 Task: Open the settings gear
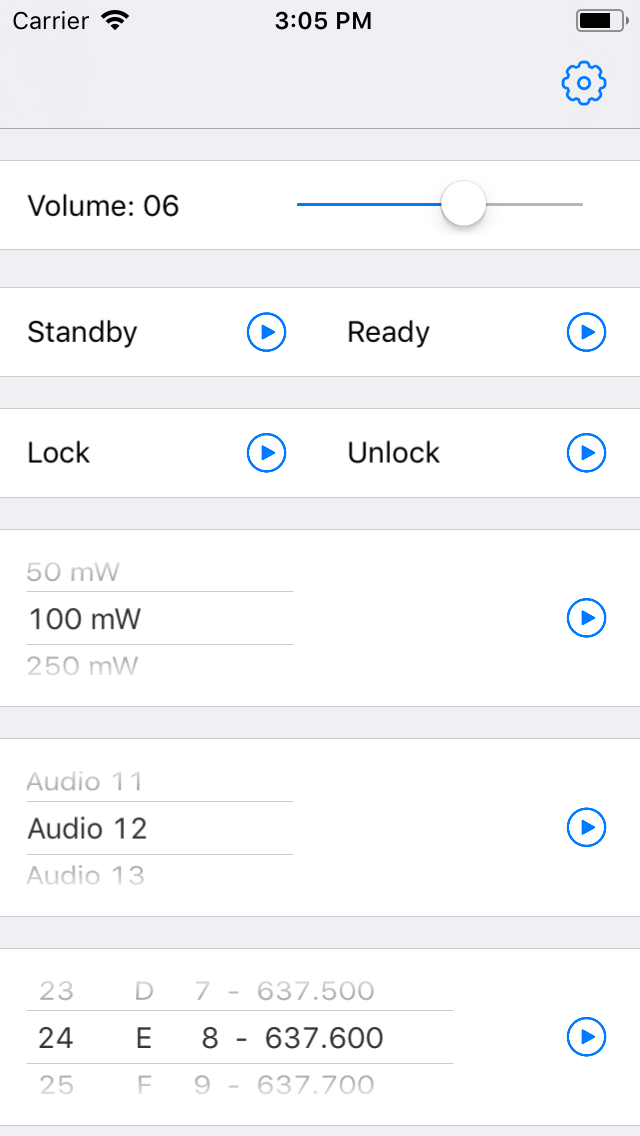(x=583, y=83)
